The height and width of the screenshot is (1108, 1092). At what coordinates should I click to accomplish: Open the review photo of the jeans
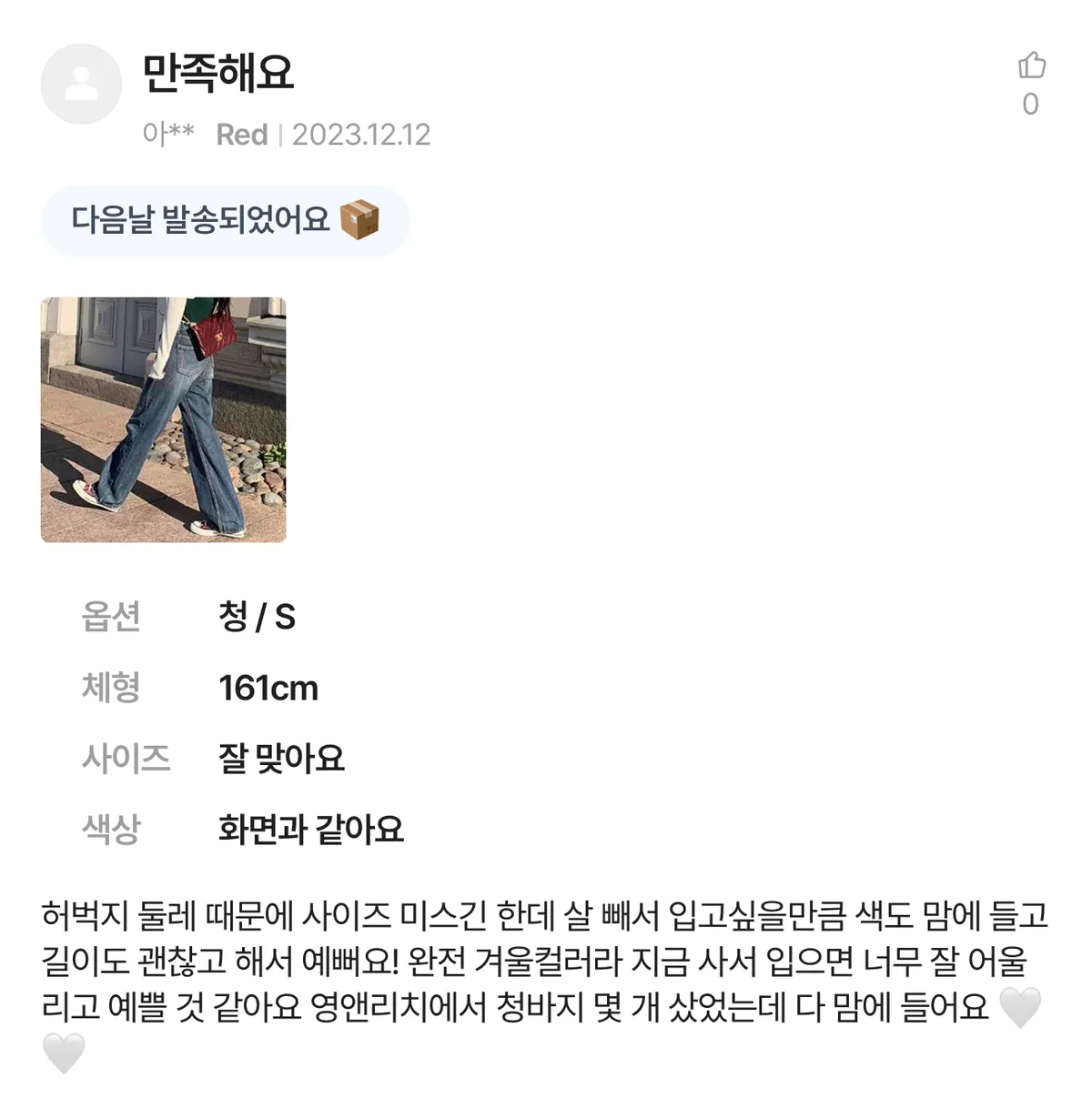[x=164, y=419]
